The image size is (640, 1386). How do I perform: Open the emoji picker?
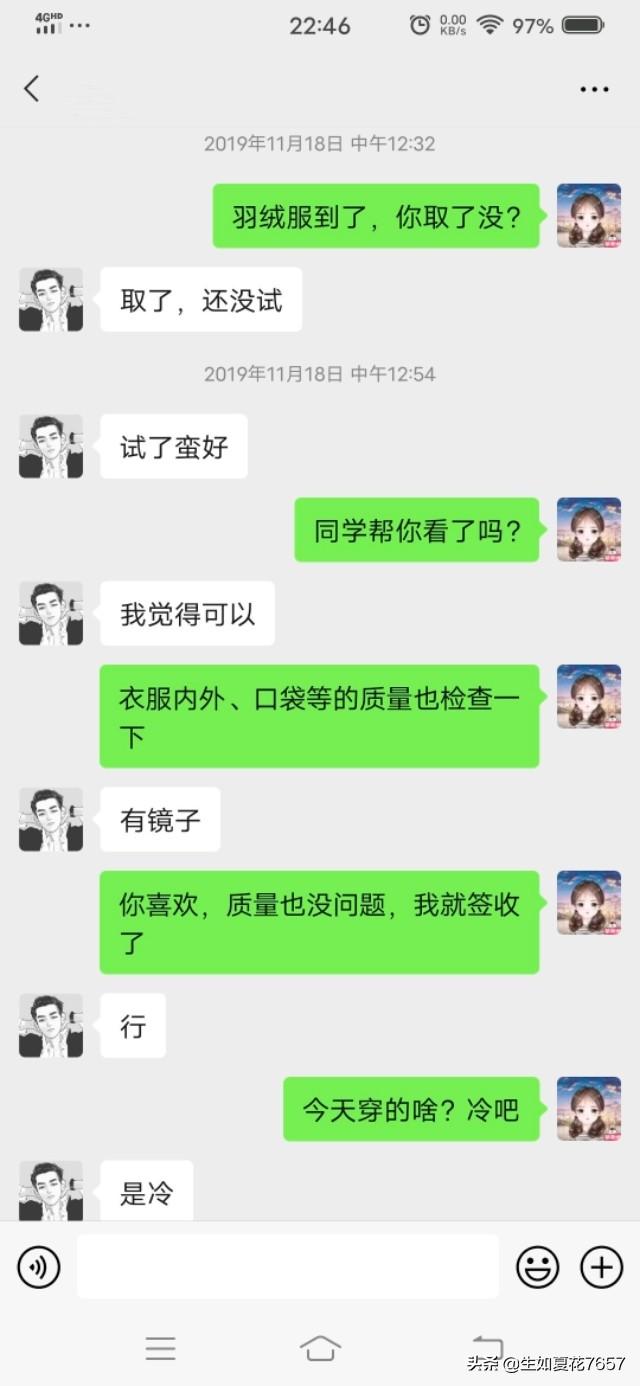(x=537, y=1268)
